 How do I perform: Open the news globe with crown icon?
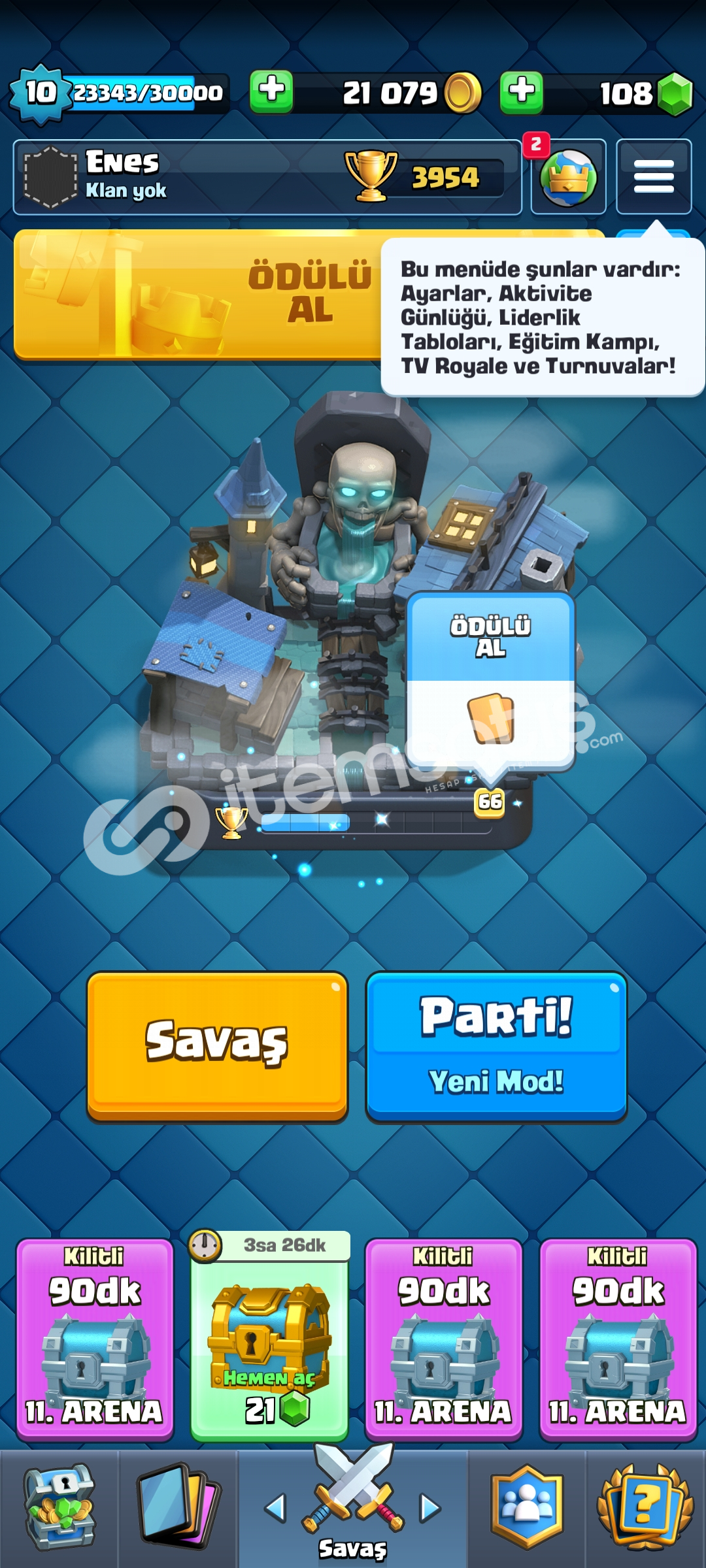568,176
